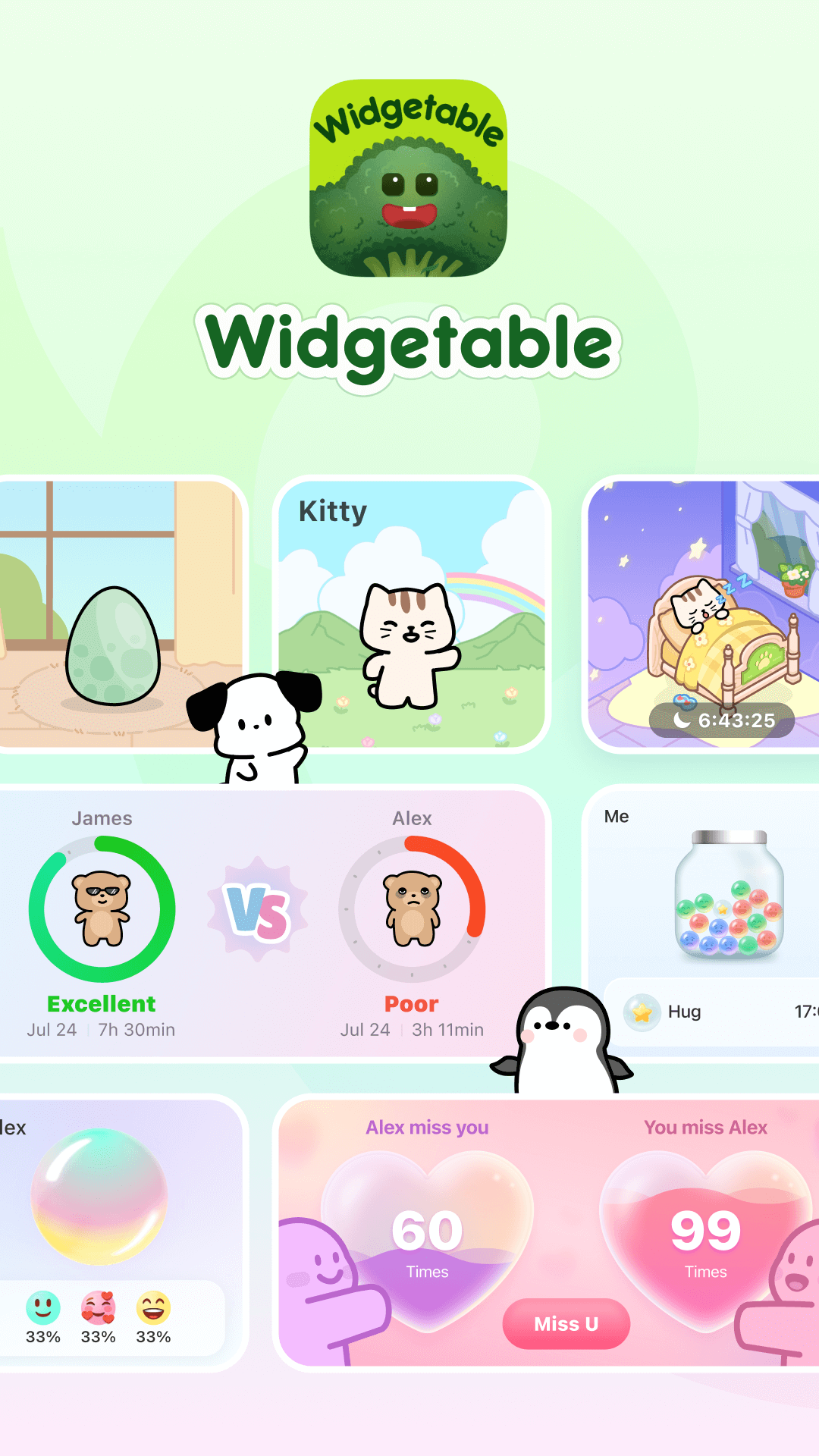The image size is (819, 1456).
Task: Tap James's sunglasses bear avatar
Action: (102, 908)
